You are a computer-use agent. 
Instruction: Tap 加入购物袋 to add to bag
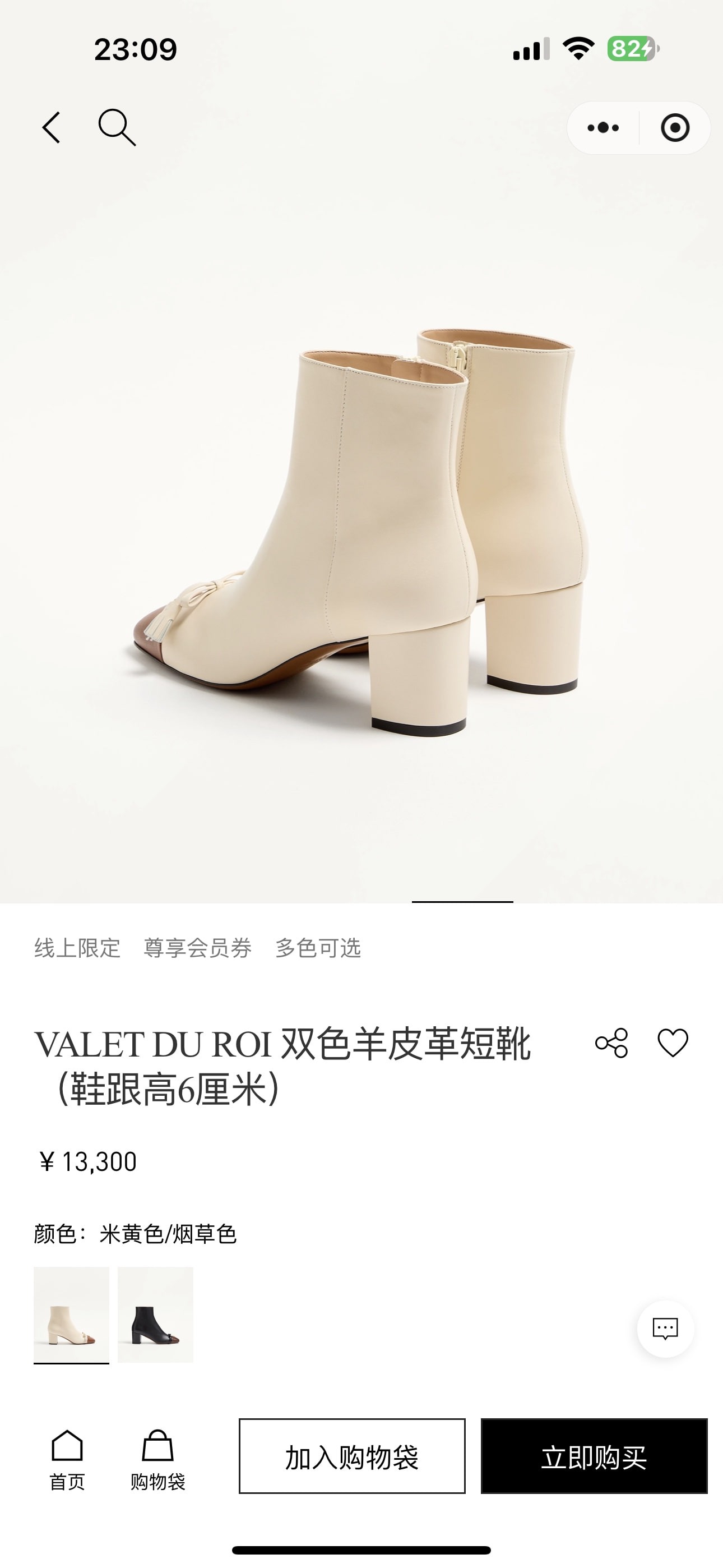click(x=352, y=1456)
